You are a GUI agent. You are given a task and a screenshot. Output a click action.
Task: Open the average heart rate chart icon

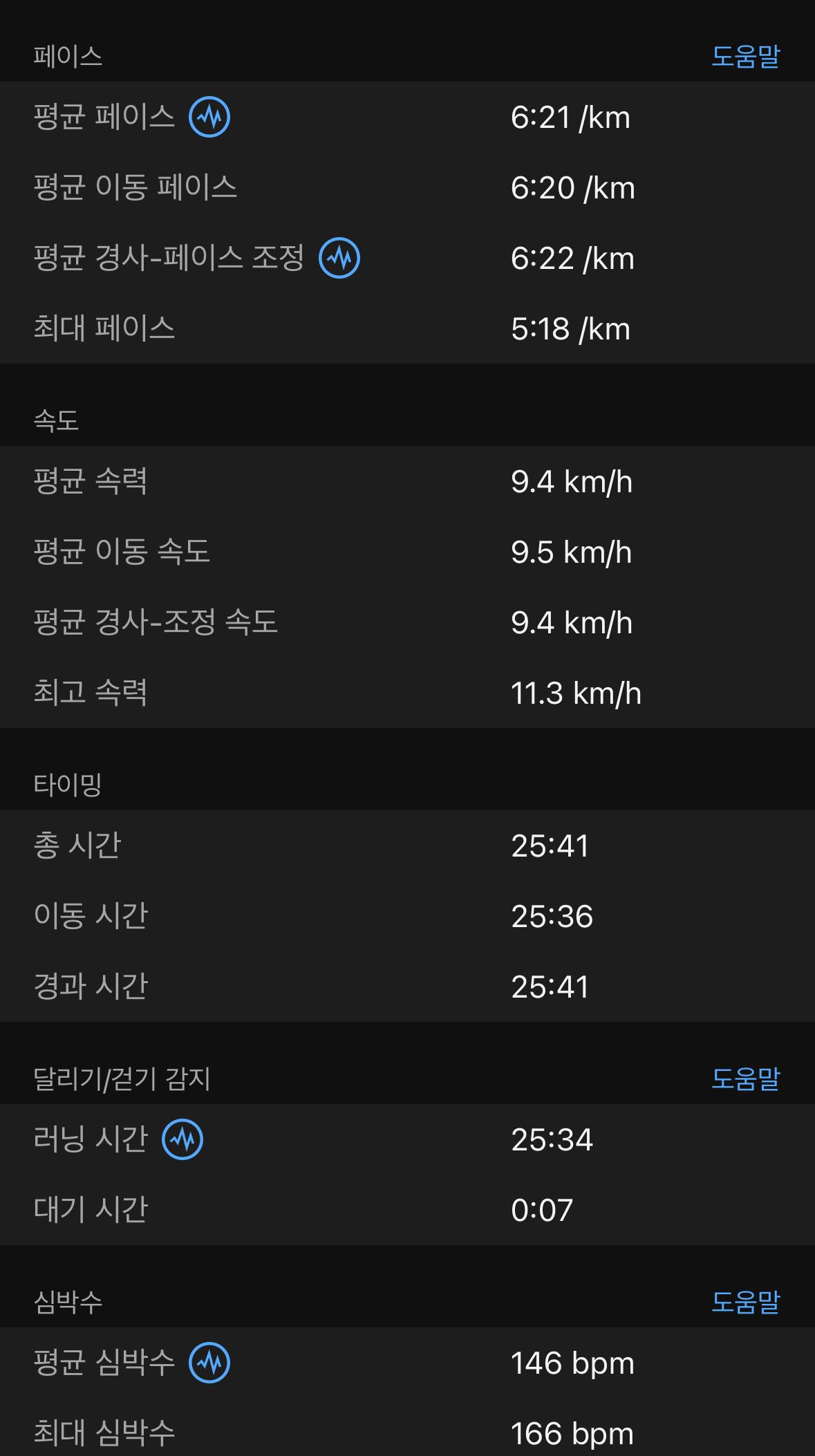209,1363
